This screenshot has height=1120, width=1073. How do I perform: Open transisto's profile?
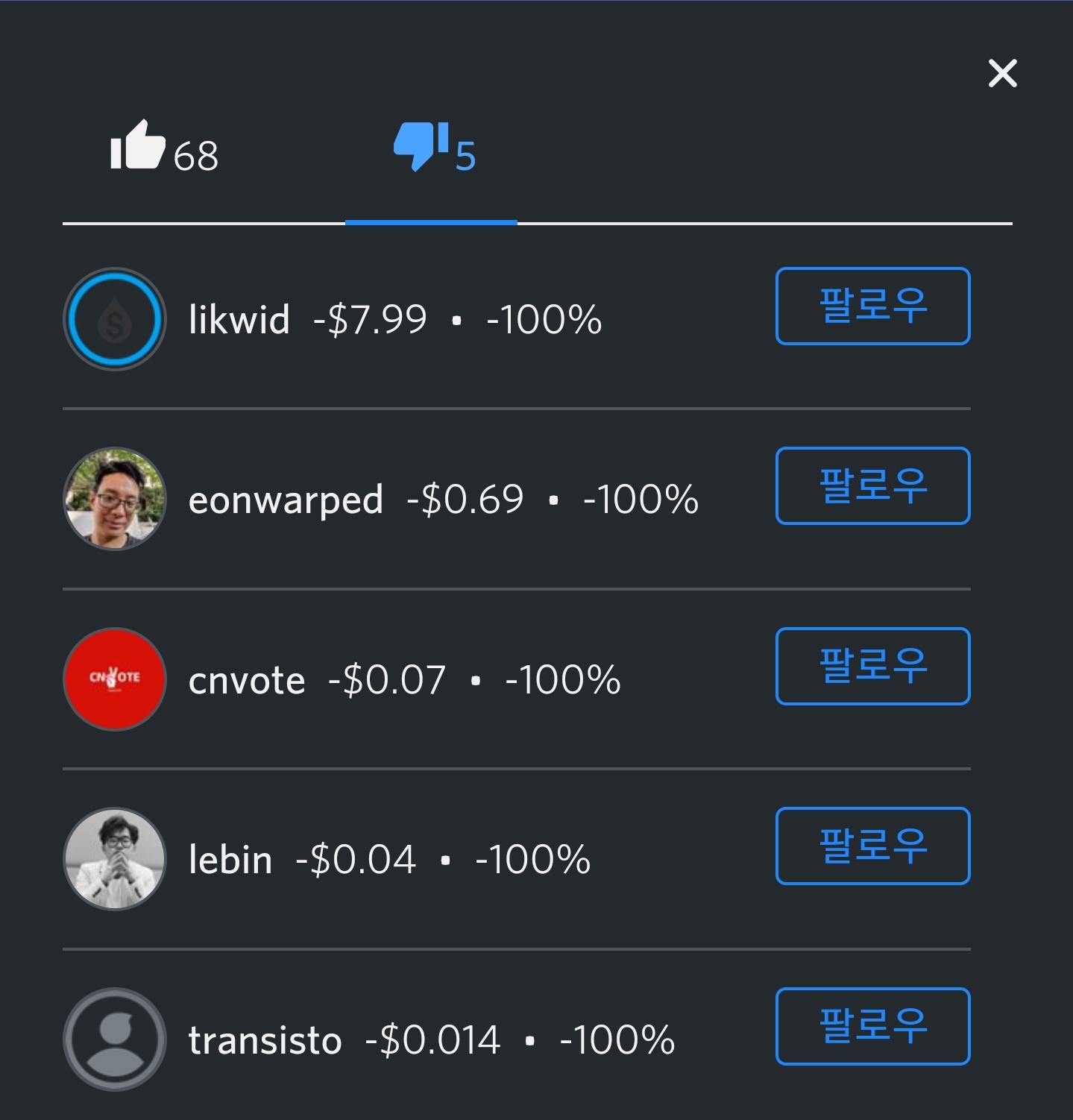pos(265,1040)
